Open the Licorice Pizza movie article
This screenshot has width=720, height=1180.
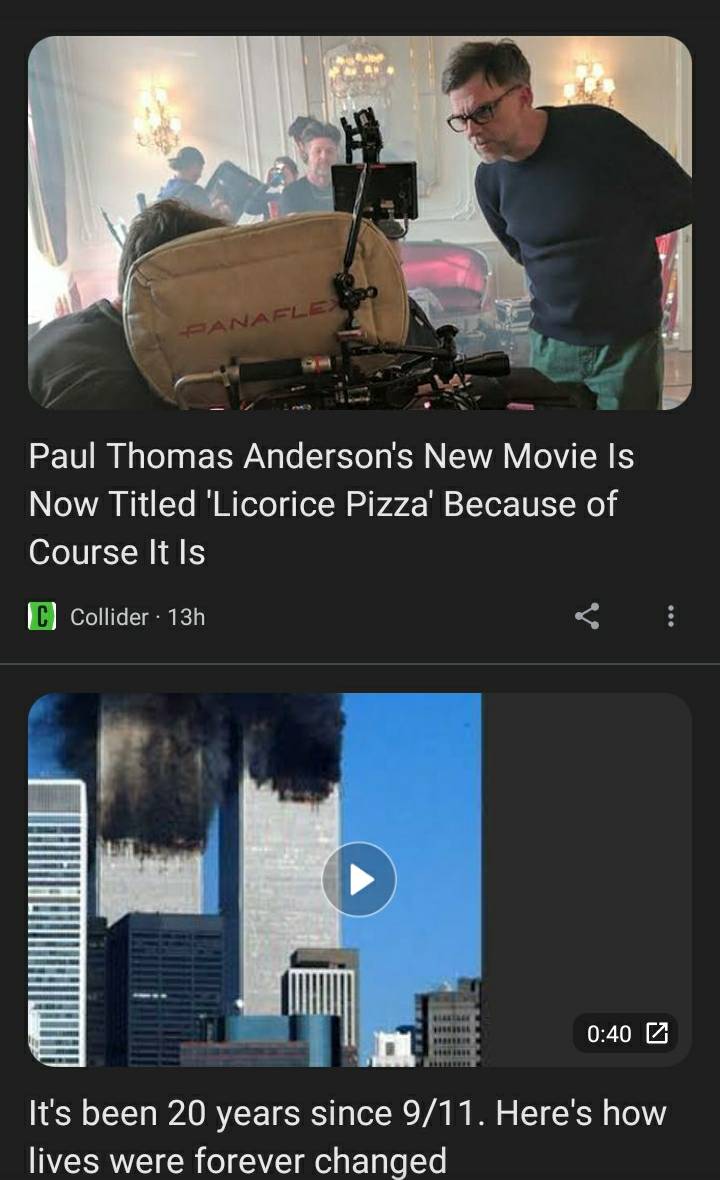pyautogui.click(x=331, y=504)
